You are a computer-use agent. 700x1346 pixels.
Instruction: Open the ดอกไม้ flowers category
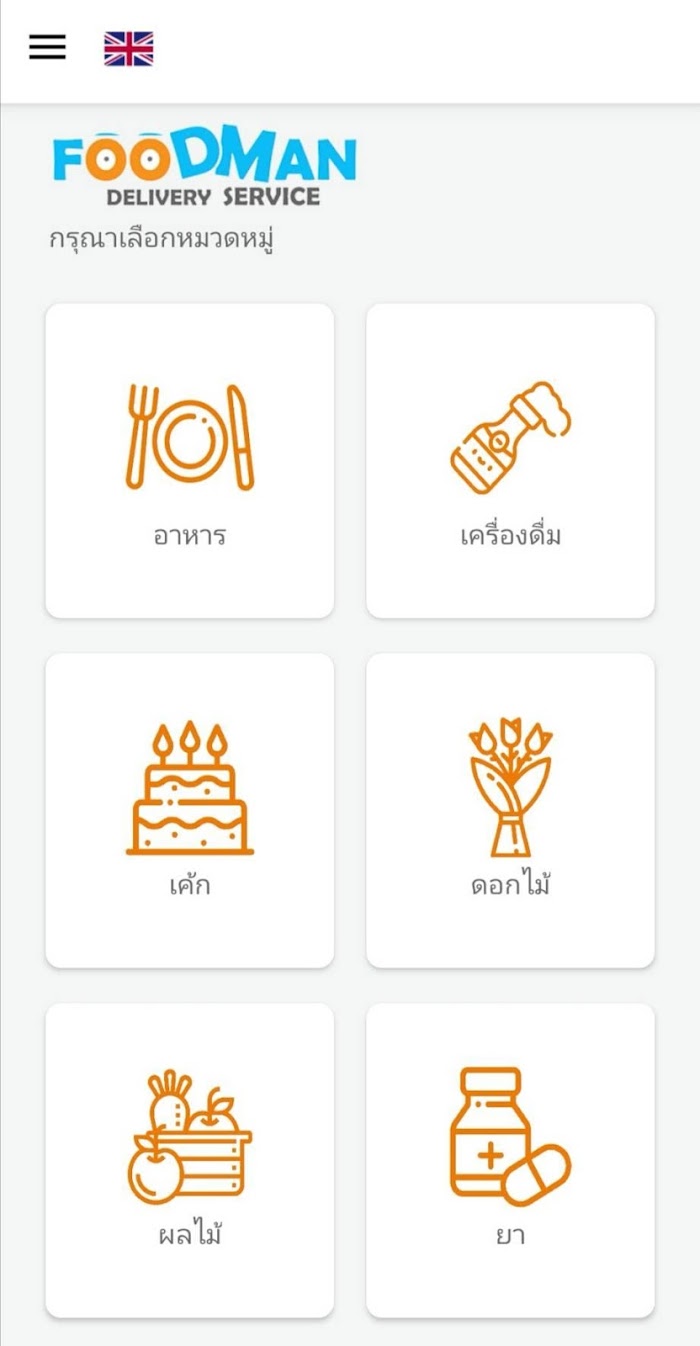click(510, 811)
